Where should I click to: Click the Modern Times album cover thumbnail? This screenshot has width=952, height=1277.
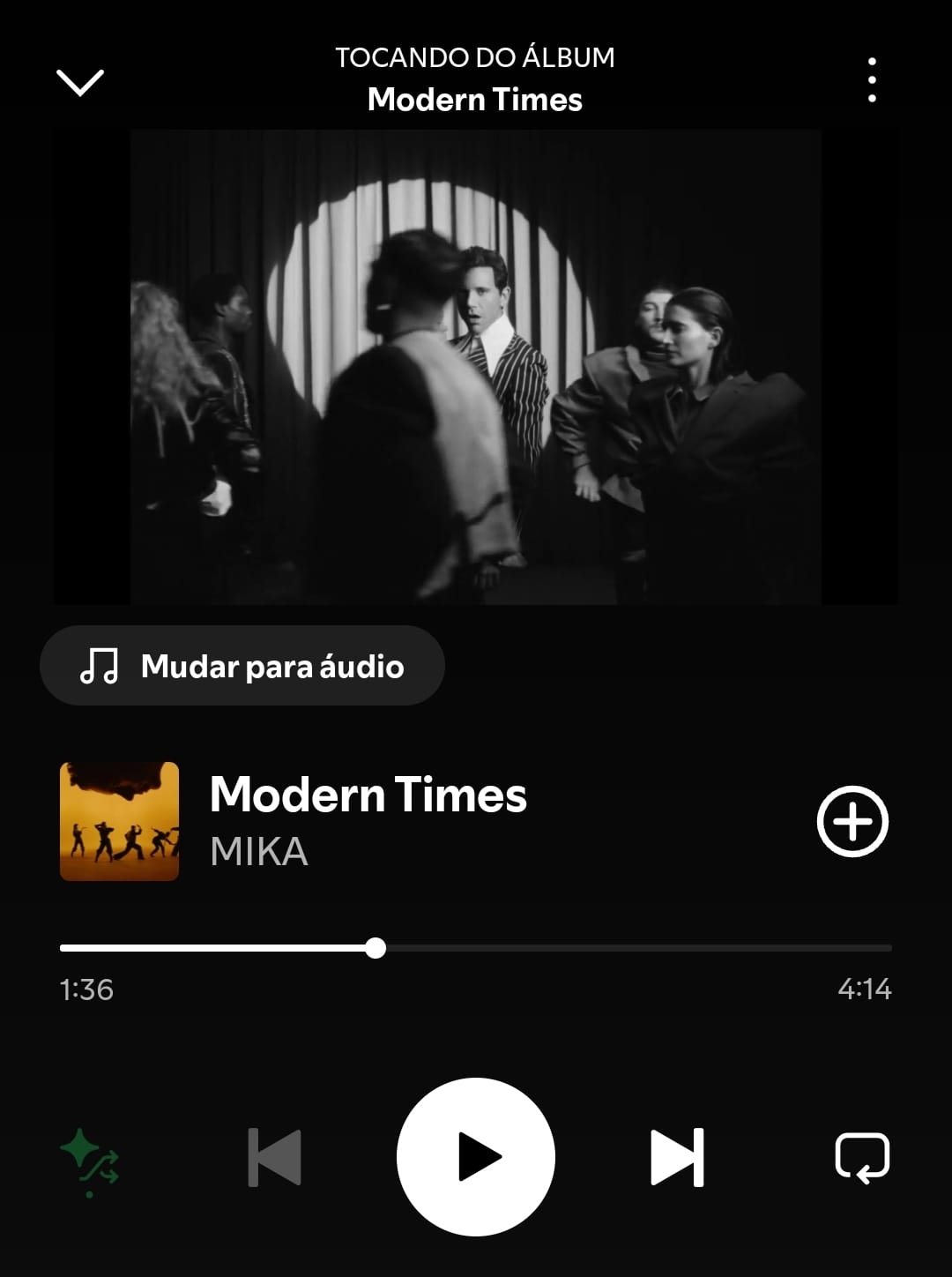tap(120, 821)
